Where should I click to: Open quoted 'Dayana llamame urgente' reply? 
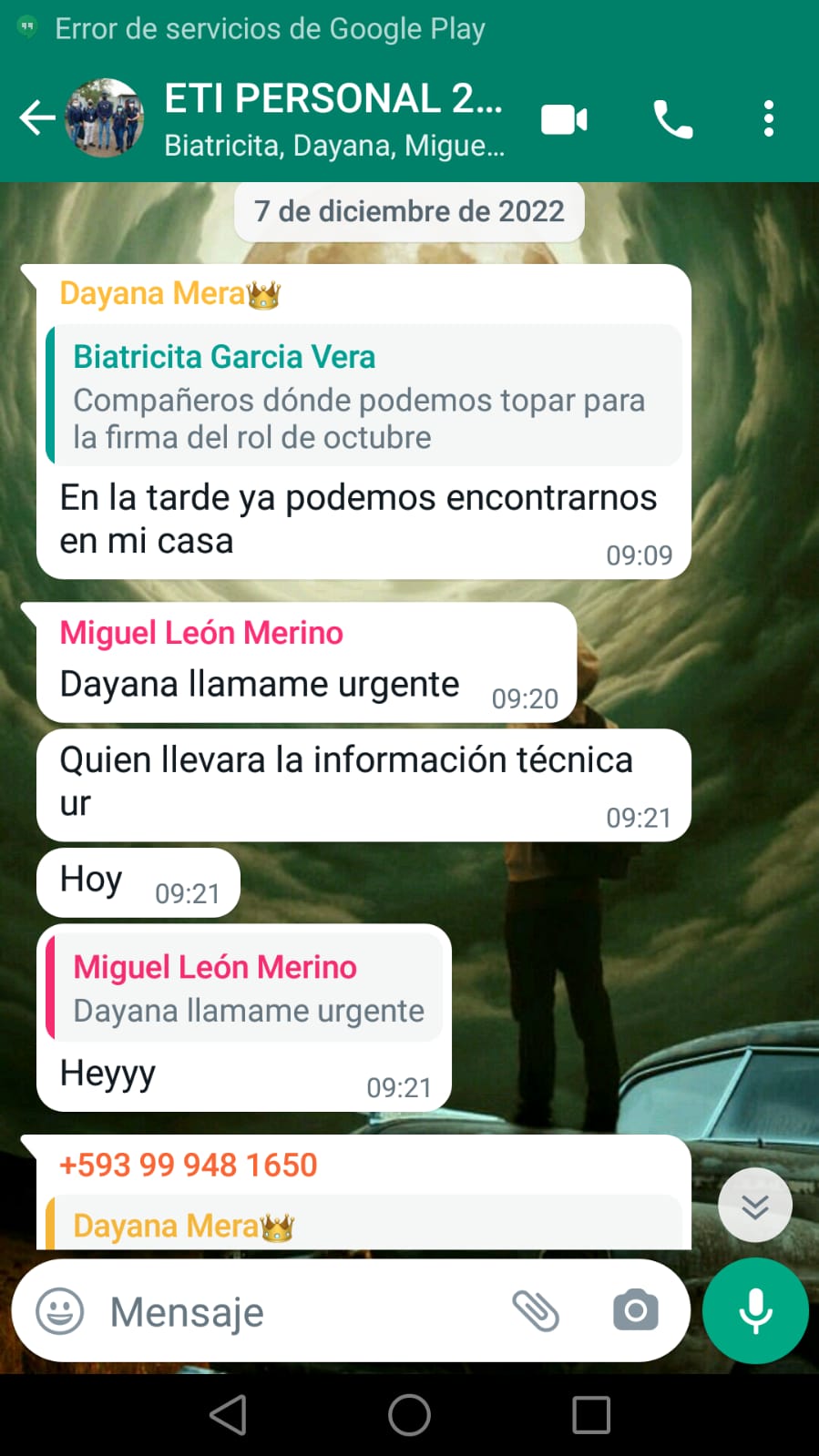click(246, 989)
